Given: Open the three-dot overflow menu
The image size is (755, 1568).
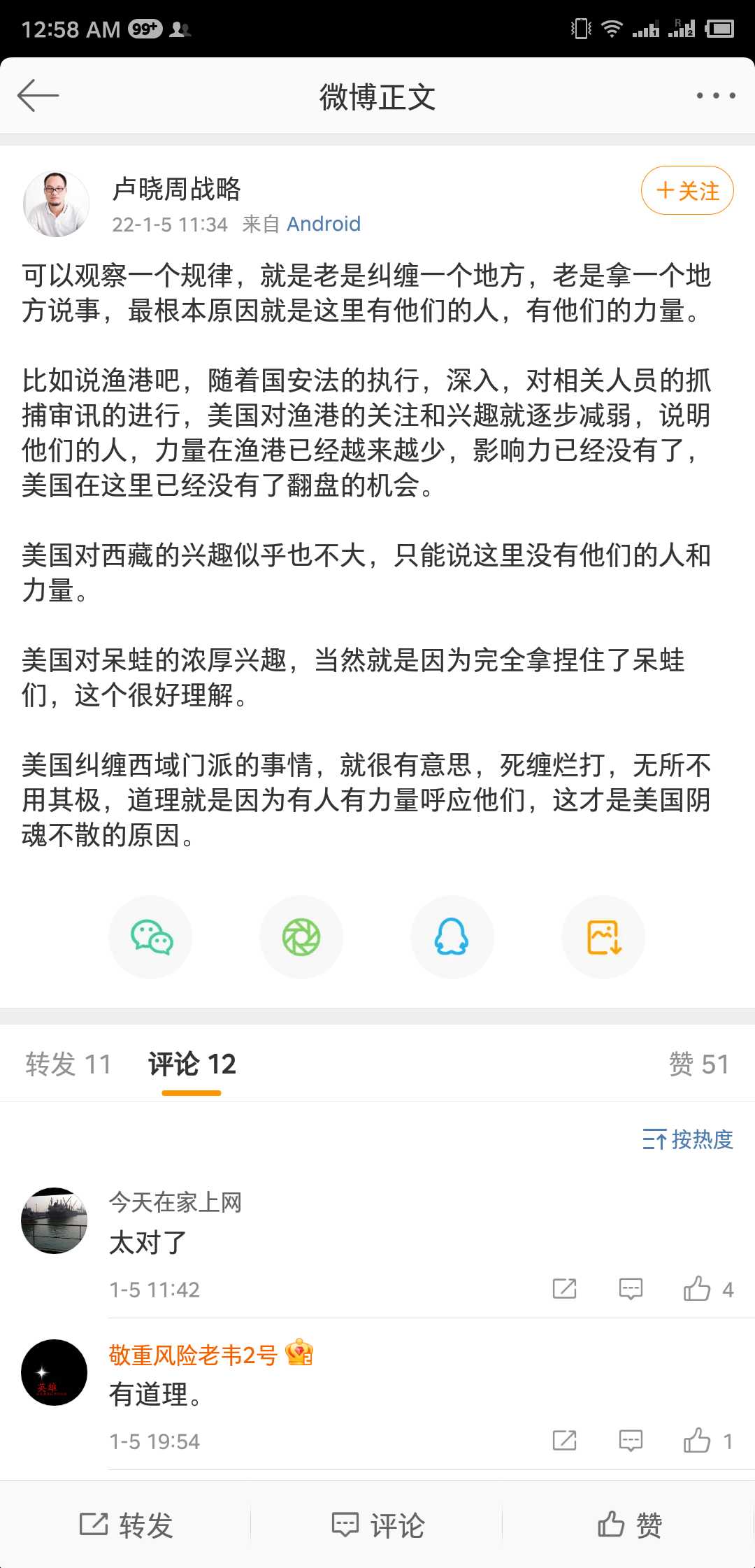Looking at the screenshot, I should click(x=715, y=96).
